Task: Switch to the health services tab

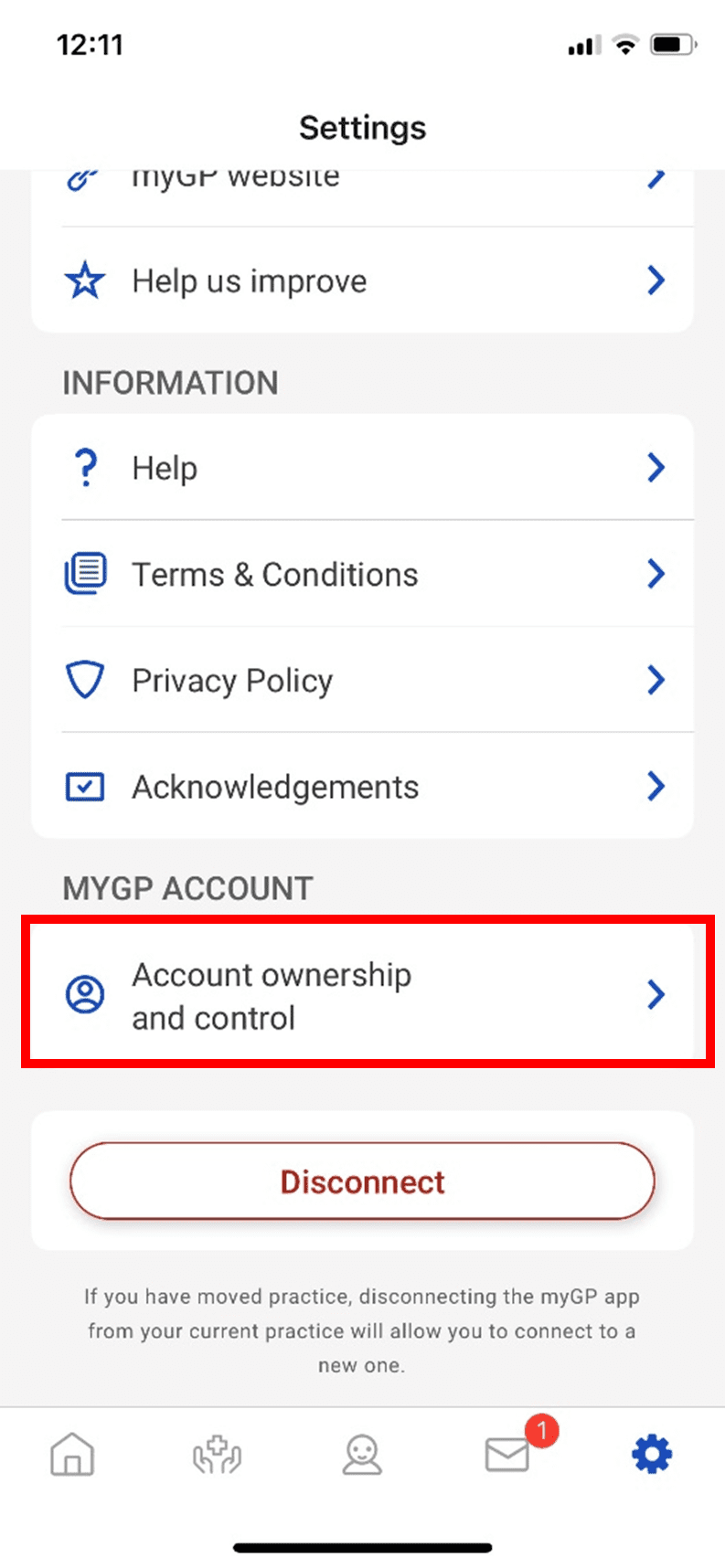Action: tap(217, 1455)
